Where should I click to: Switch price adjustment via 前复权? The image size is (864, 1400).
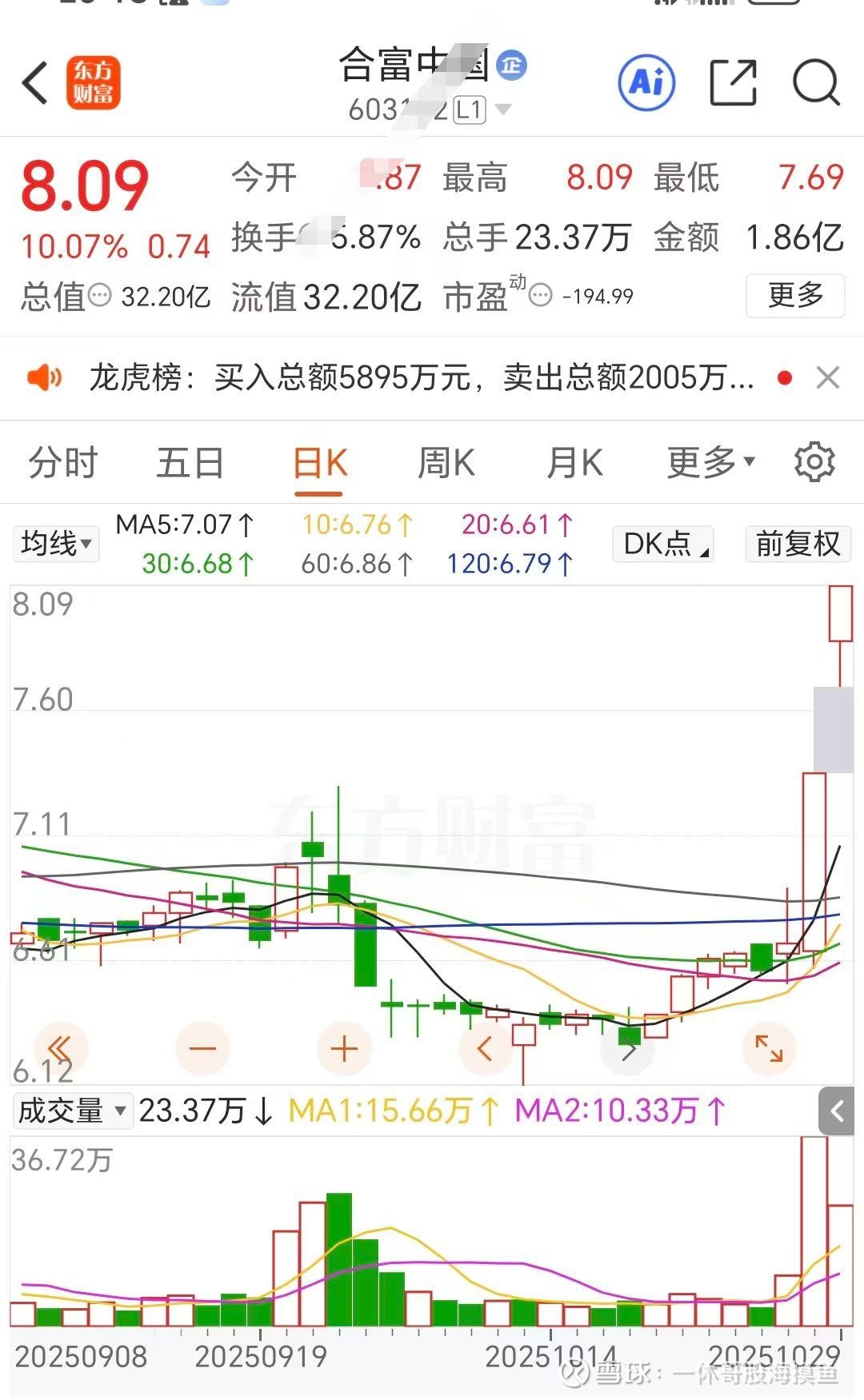tap(797, 544)
